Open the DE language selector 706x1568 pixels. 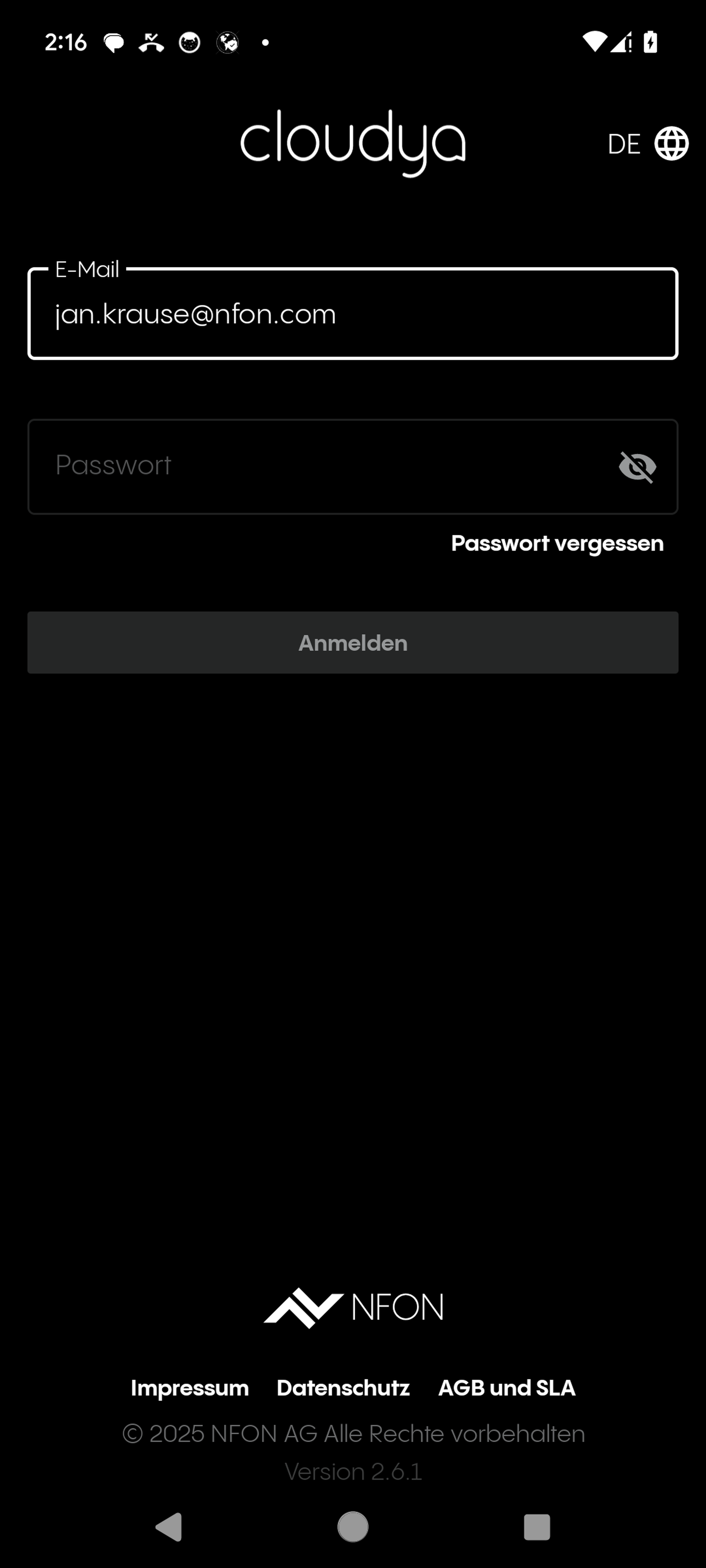[x=647, y=144]
